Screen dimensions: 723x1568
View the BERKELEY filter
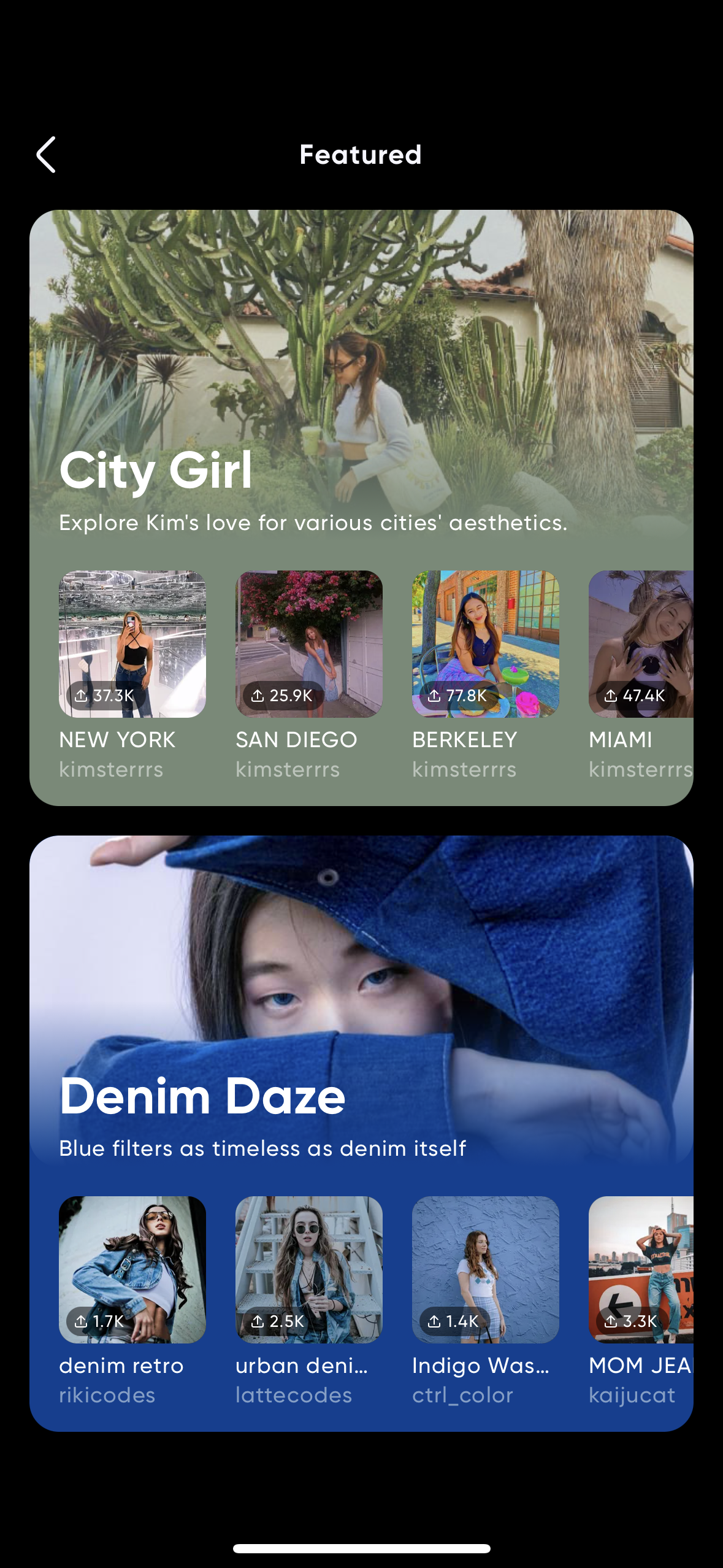tap(486, 644)
